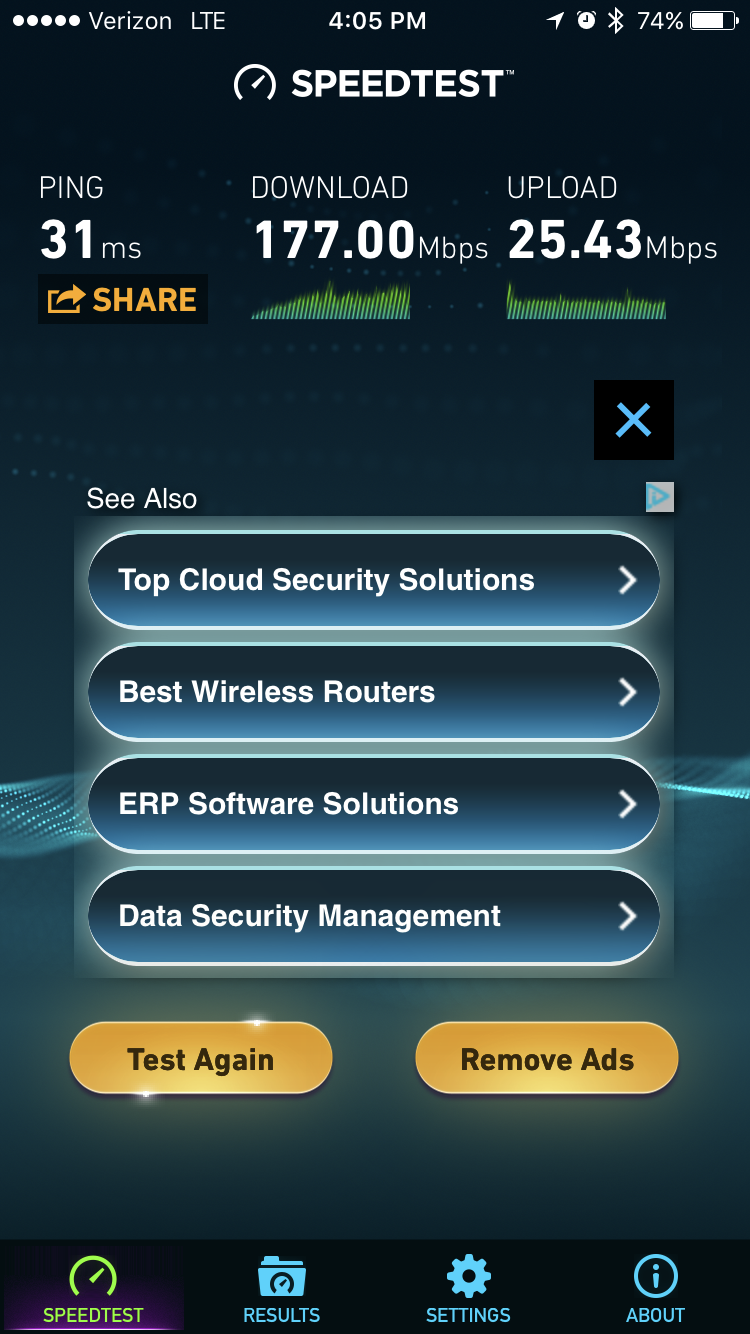Select the About tab
The width and height of the screenshot is (750, 1334).
coord(656,1290)
